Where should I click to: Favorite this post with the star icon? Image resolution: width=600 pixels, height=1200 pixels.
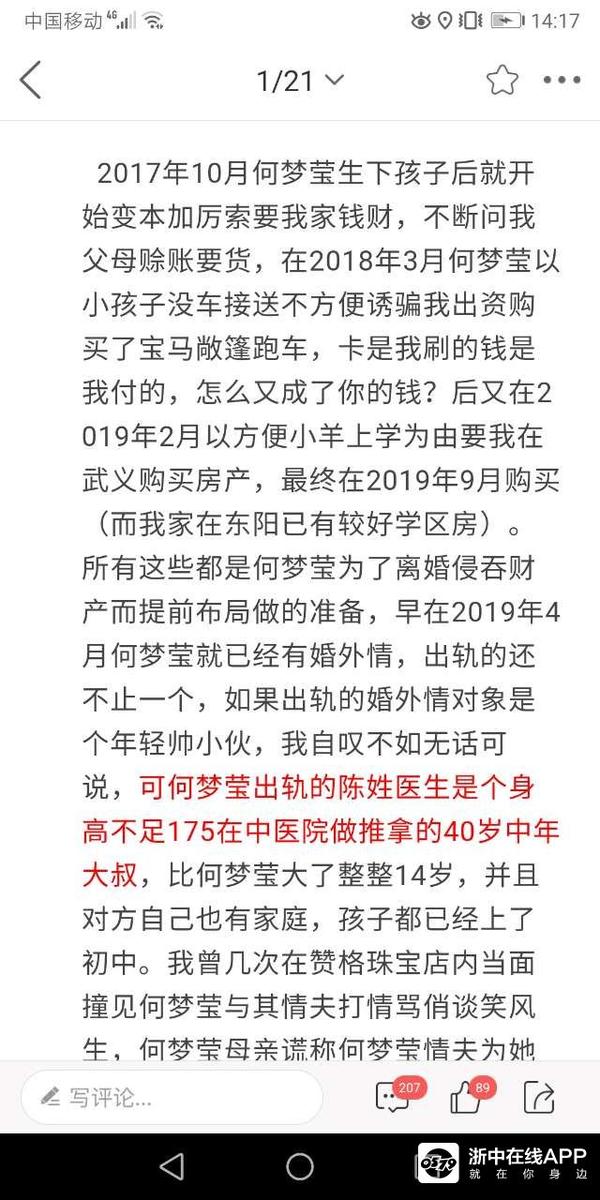click(x=501, y=81)
